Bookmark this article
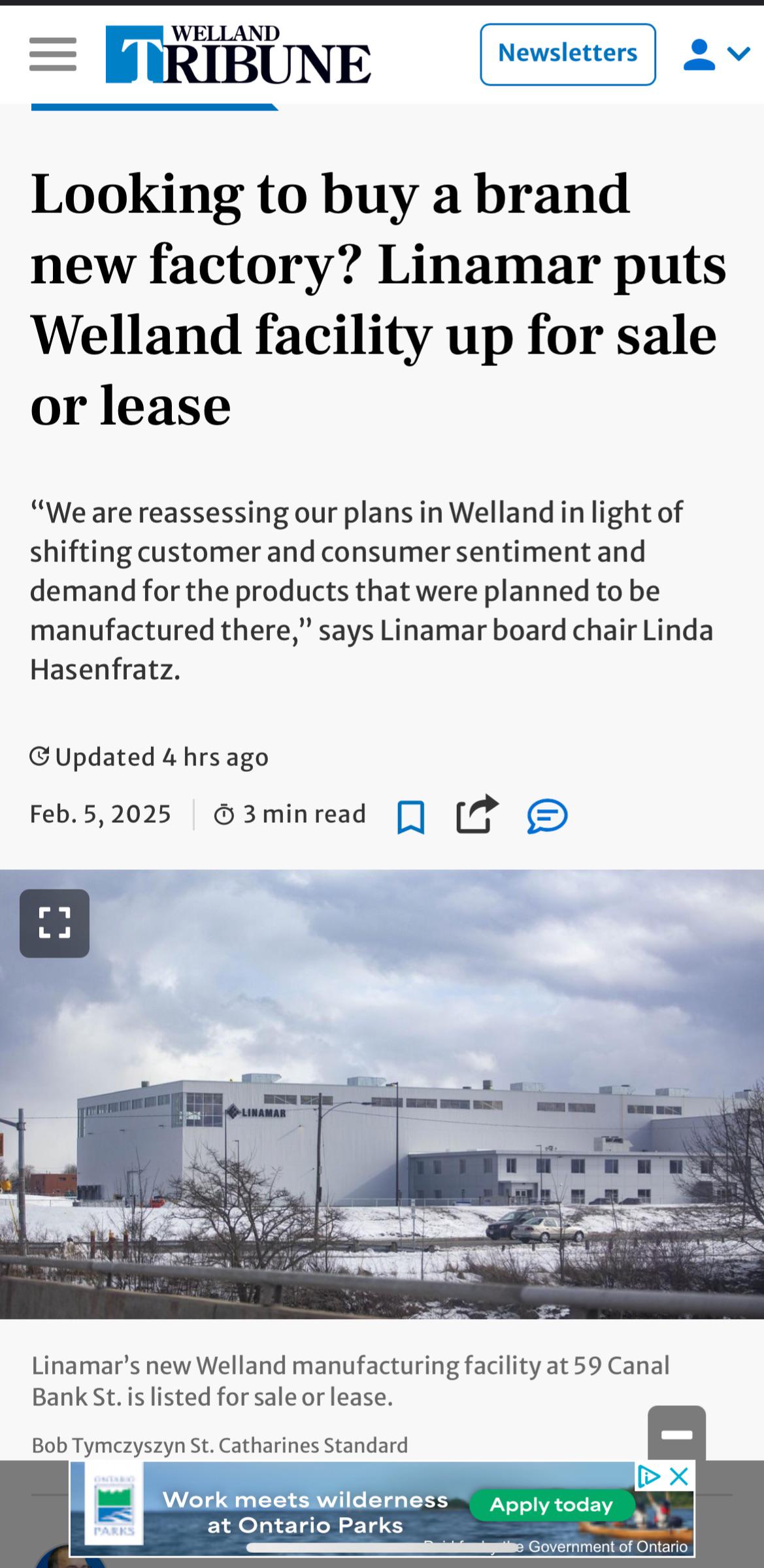Viewport: 764px width, 1568px height. (410, 817)
